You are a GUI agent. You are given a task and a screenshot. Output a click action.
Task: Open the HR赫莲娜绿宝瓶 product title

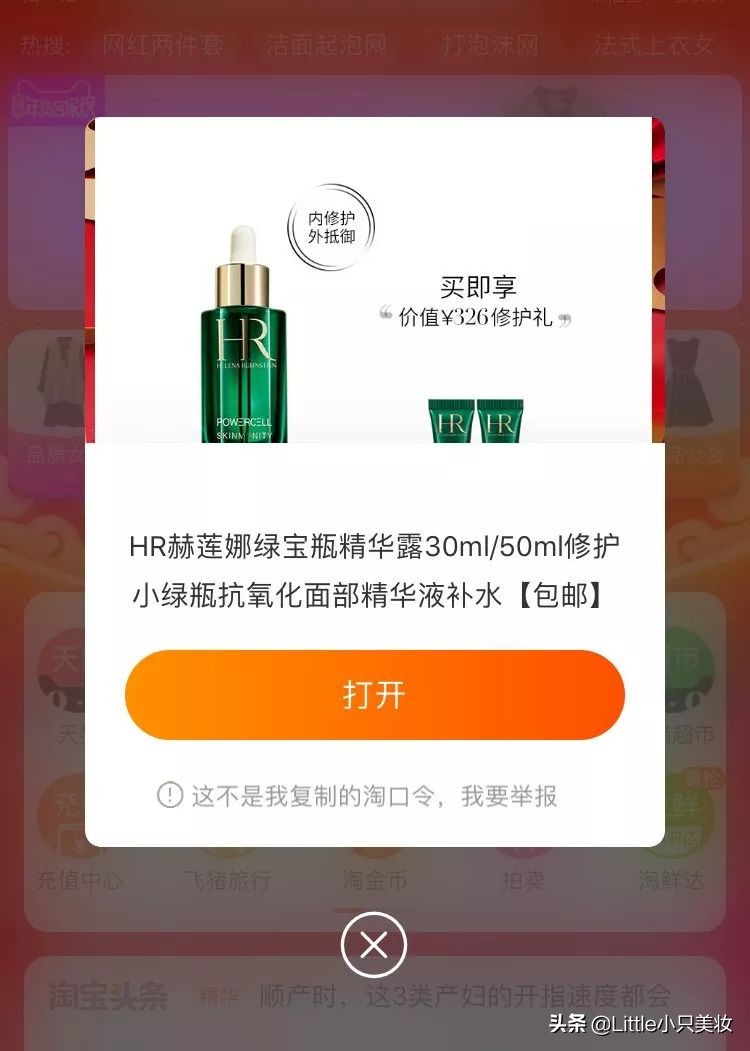point(375,570)
